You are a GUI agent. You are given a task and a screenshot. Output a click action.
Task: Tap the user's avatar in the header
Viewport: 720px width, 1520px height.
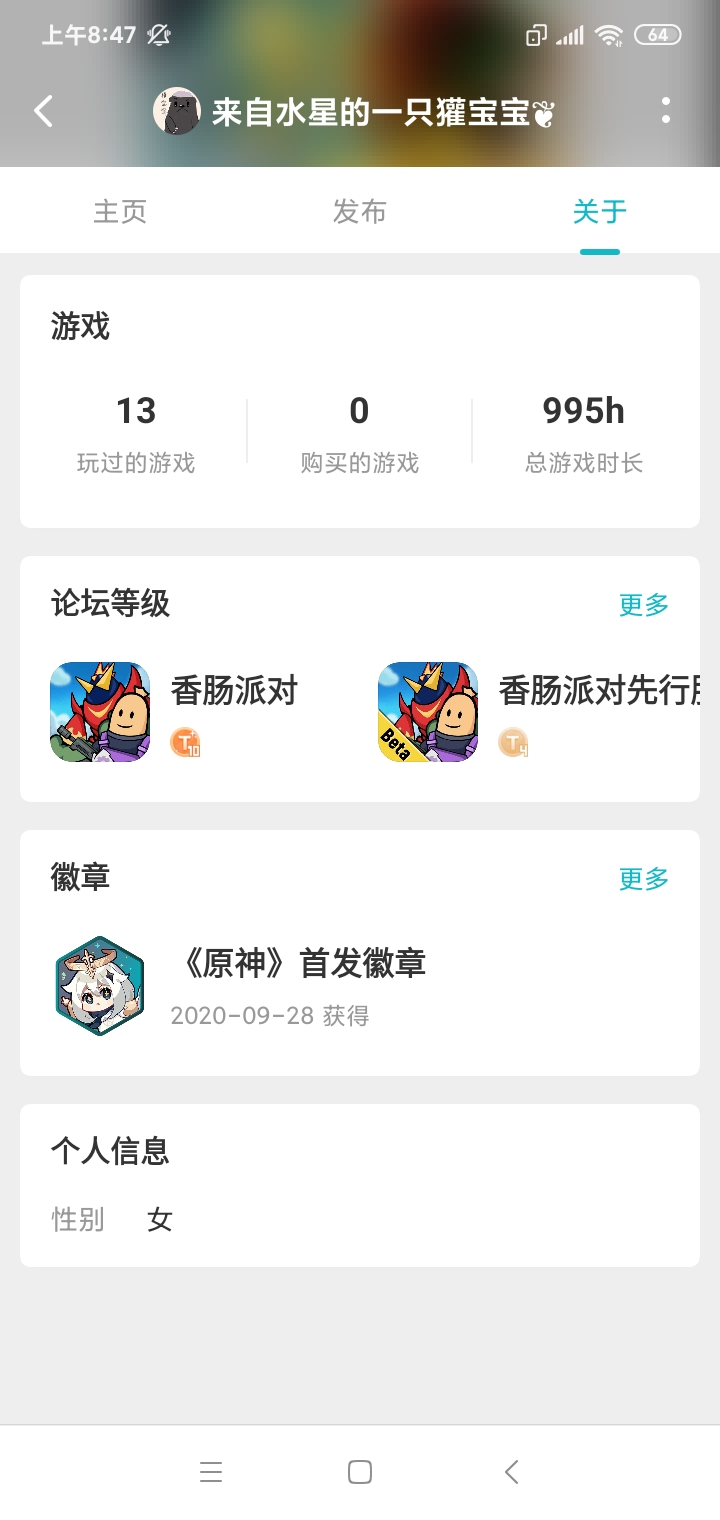click(x=178, y=111)
